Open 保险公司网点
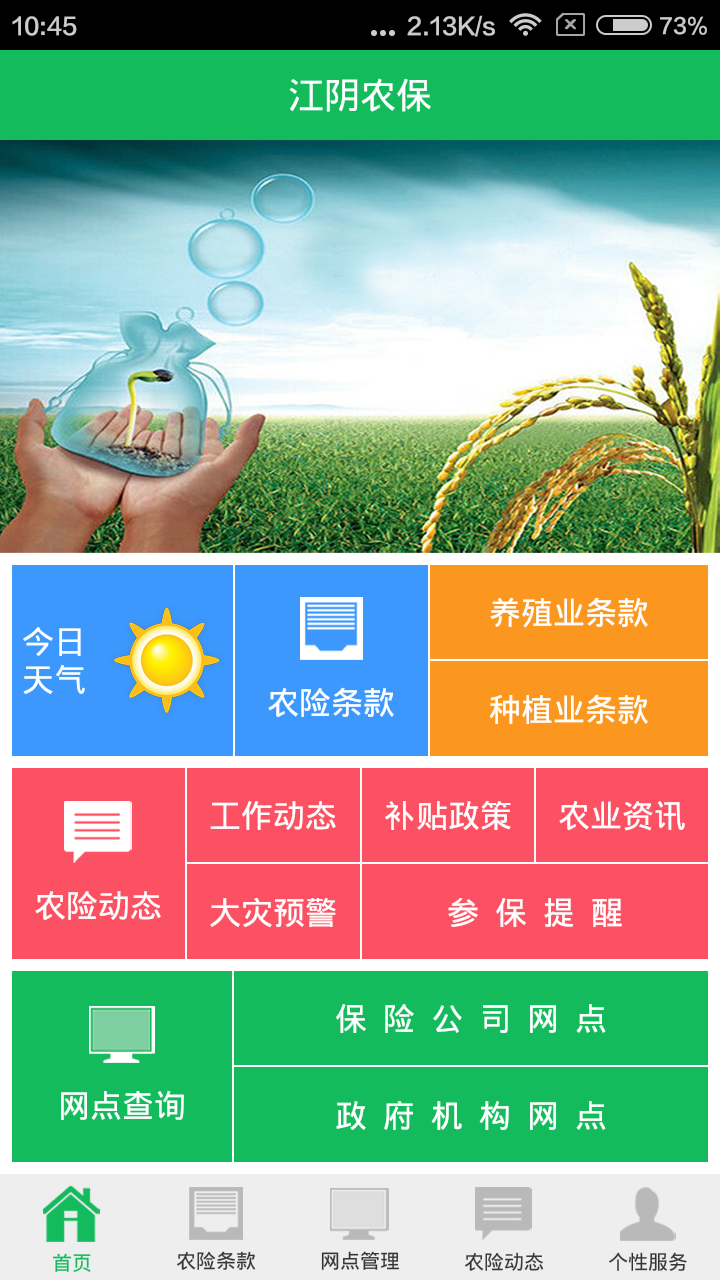 pos(470,1018)
